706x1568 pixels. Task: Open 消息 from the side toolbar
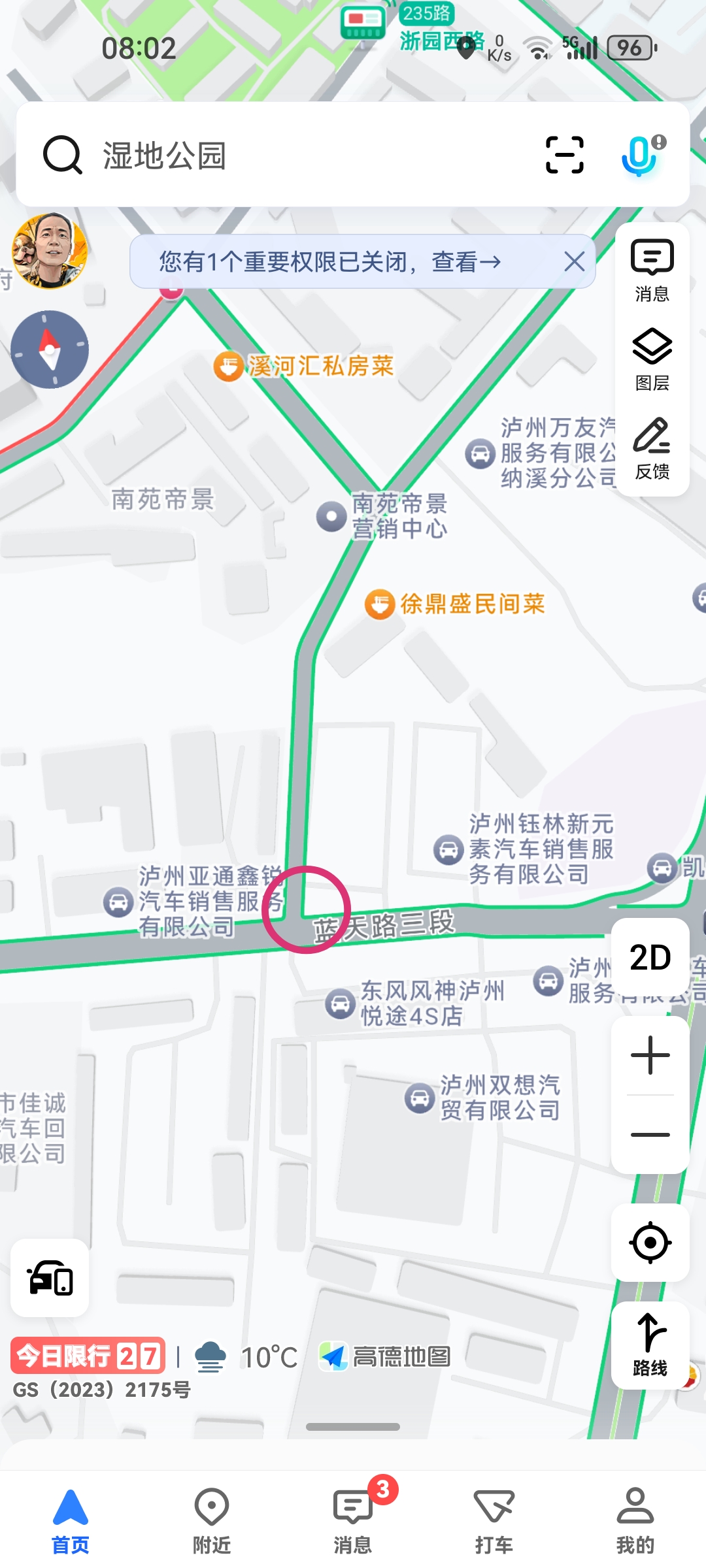tap(652, 270)
